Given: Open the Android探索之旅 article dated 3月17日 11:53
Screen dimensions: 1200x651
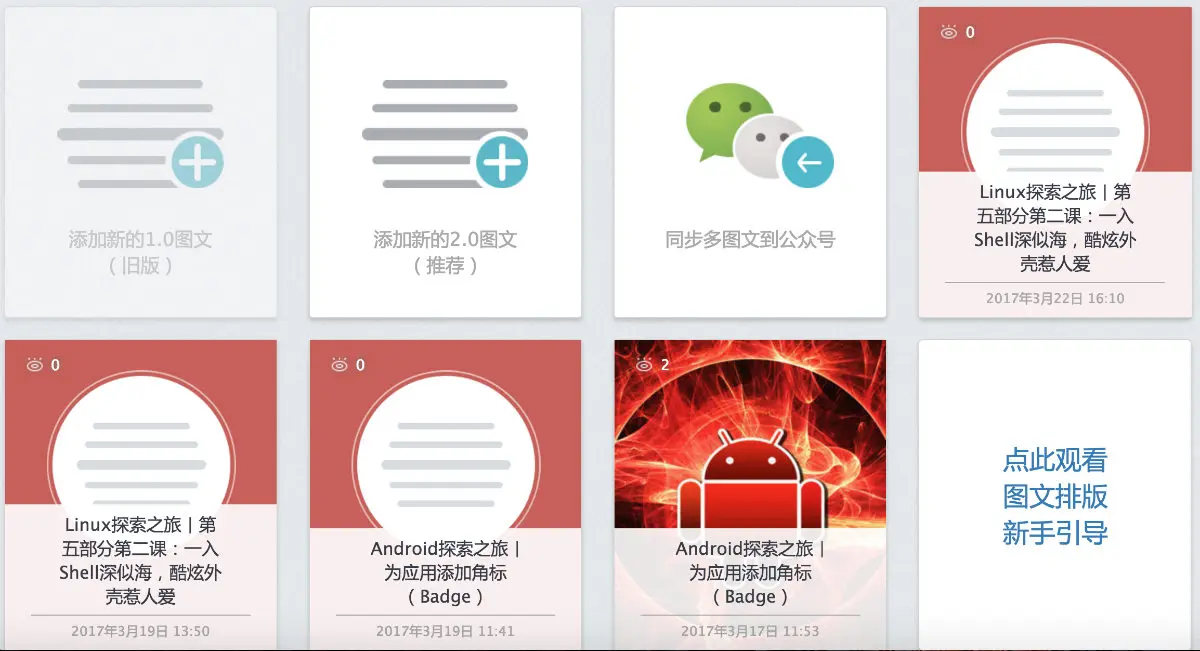Looking at the screenshot, I should (750, 572).
